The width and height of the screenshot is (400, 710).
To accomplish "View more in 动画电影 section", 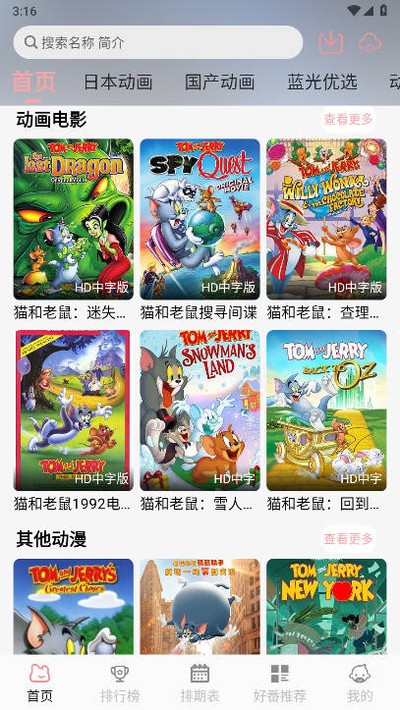I will point(348,119).
